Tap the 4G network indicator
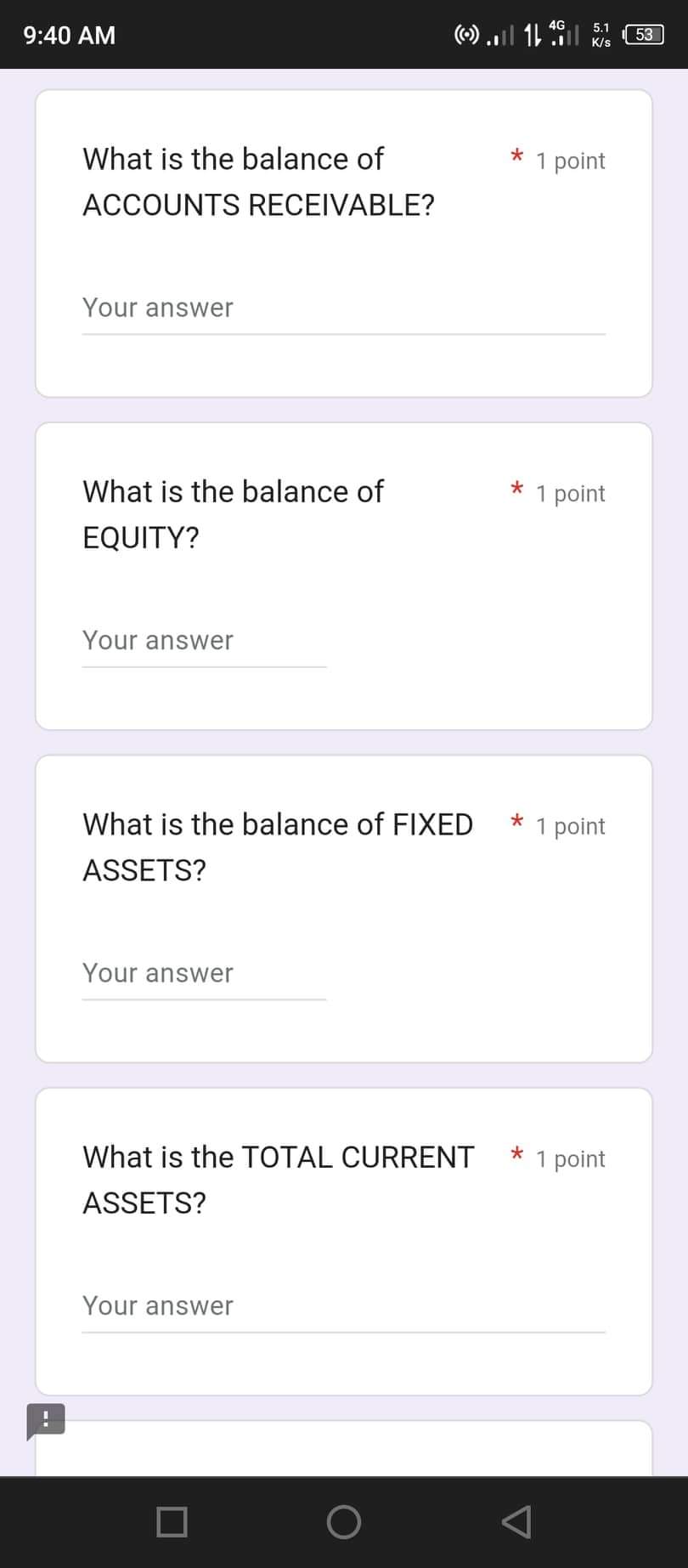The height and width of the screenshot is (1568, 688). 561,27
